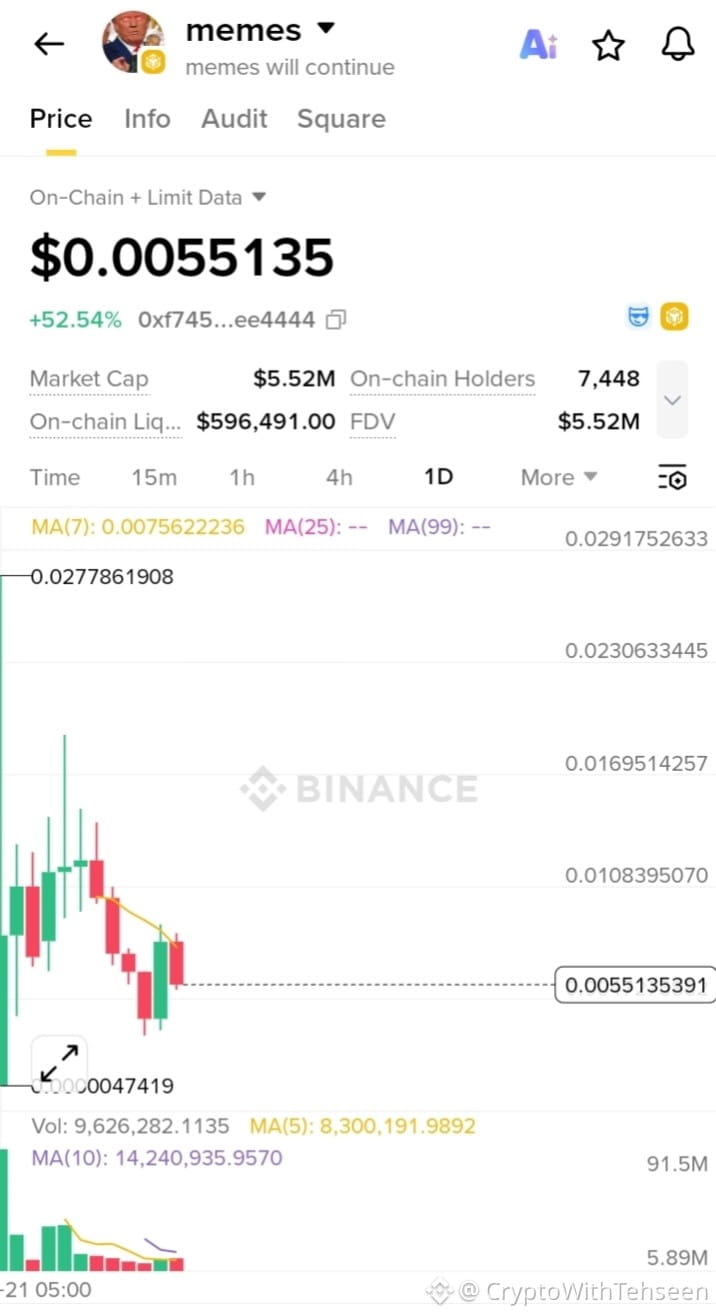This screenshot has height=1316, width=716.
Task: Select the 15m chart interval
Action: [154, 477]
